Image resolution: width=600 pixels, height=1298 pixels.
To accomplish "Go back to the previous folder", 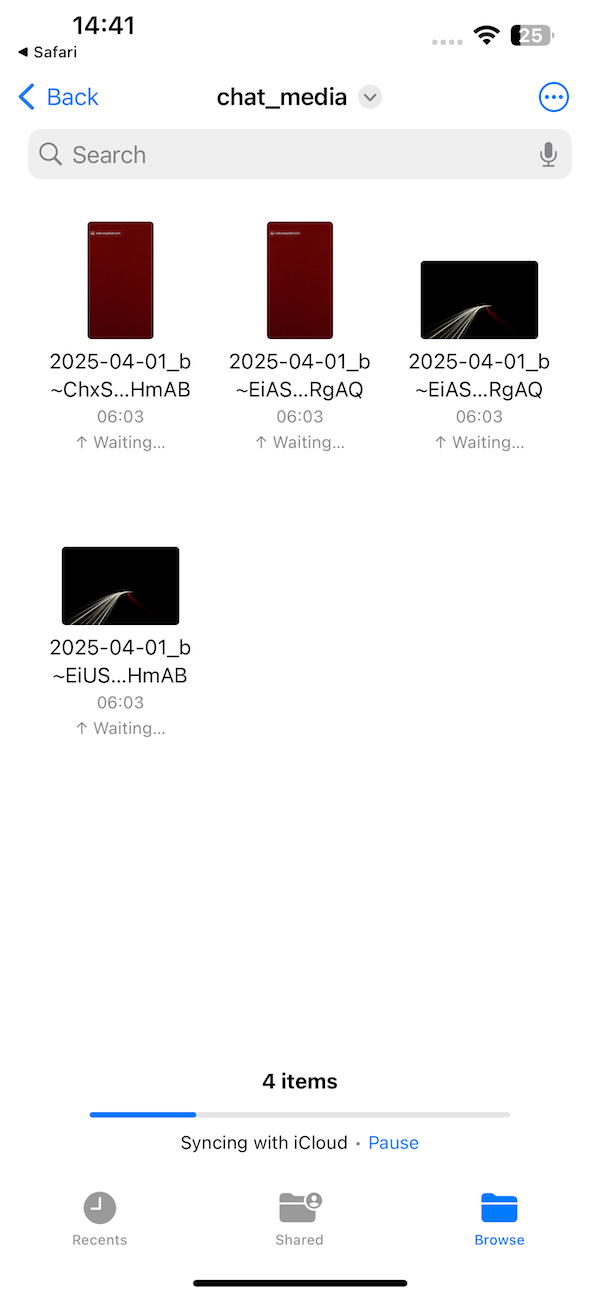I will pyautogui.click(x=58, y=97).
